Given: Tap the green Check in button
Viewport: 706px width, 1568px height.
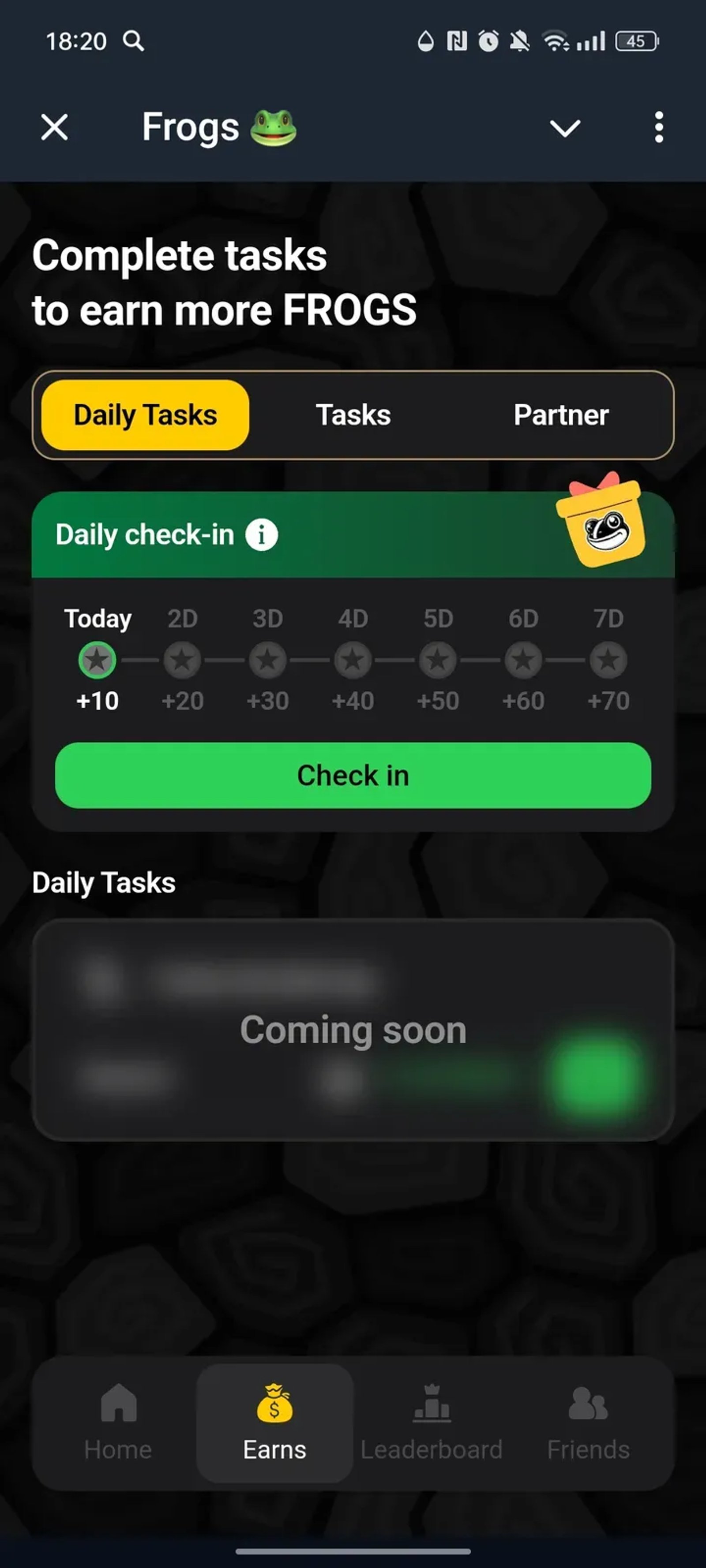Looking at the screenshot, I should click(x=353, y=775).
